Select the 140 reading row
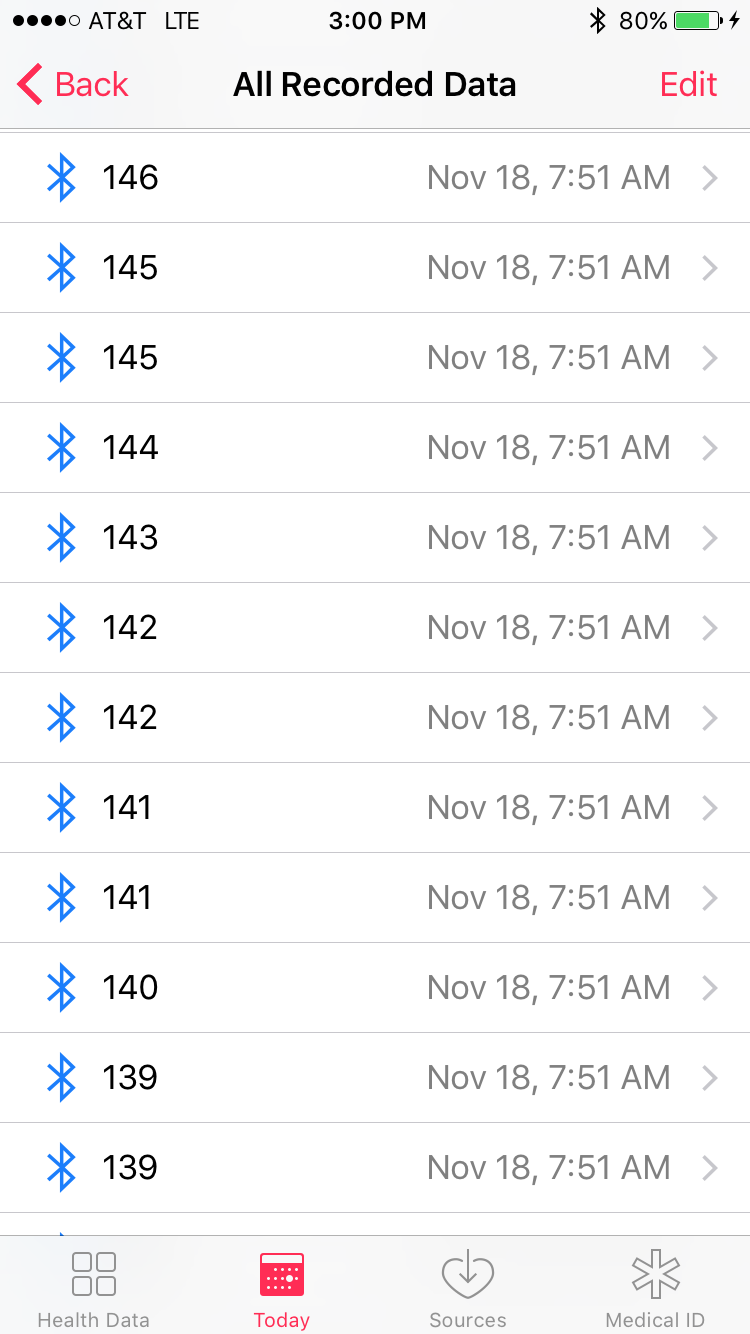 375,988
